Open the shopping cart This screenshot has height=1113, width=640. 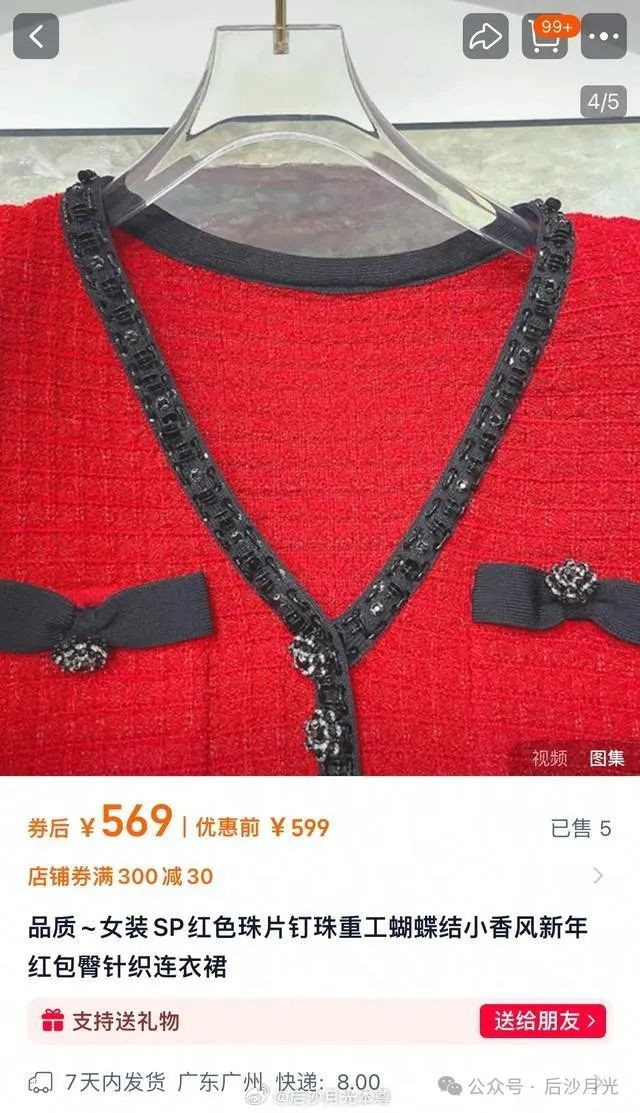545,38
